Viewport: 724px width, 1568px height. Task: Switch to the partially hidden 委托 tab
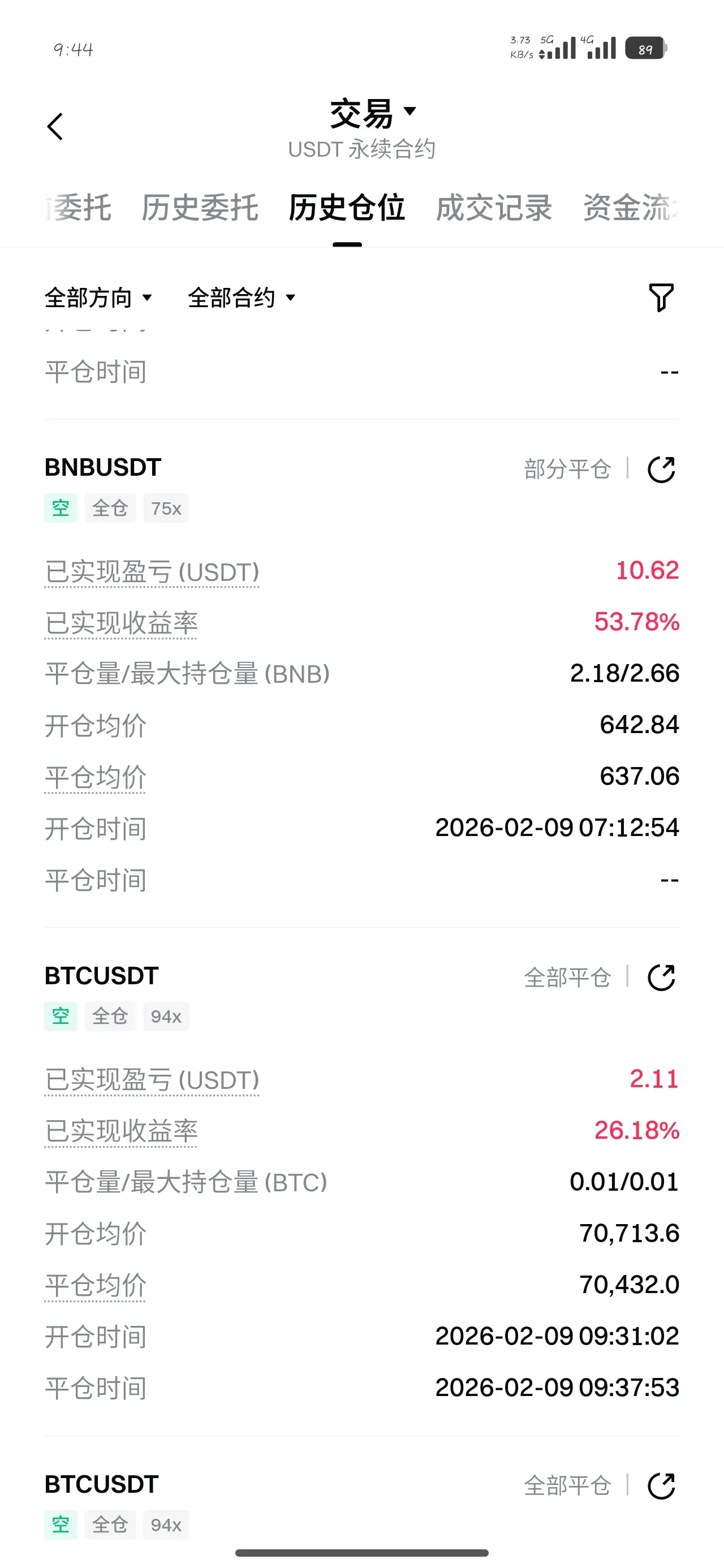coord(78,208)
